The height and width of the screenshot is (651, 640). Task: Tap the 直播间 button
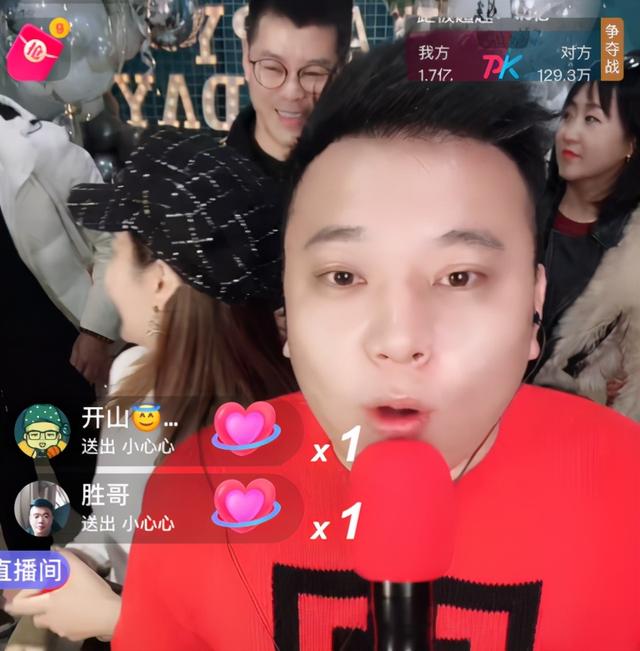[32, 571]
